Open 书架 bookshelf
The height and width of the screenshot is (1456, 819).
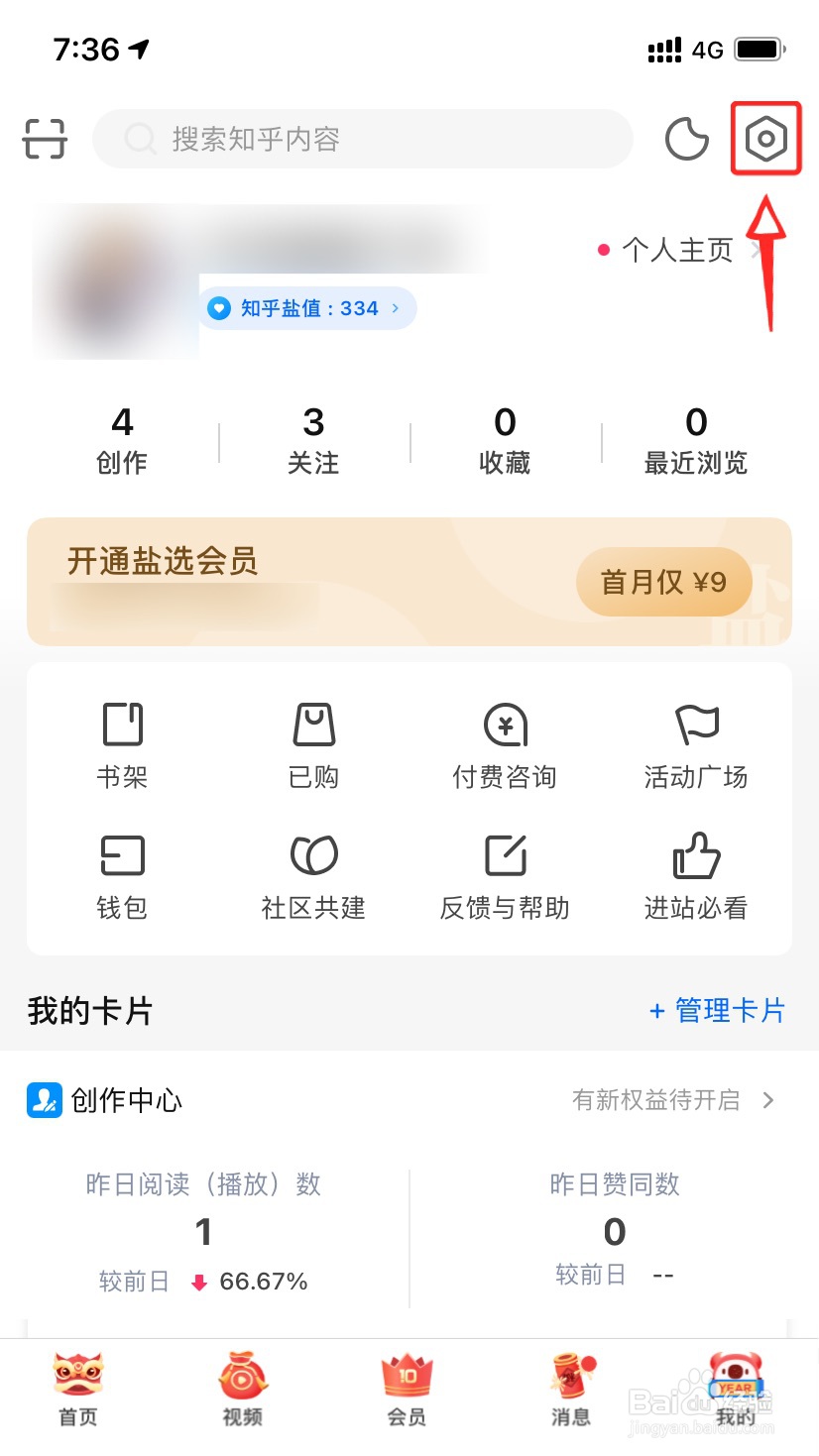pyautogui.click(x=122, y=745)
